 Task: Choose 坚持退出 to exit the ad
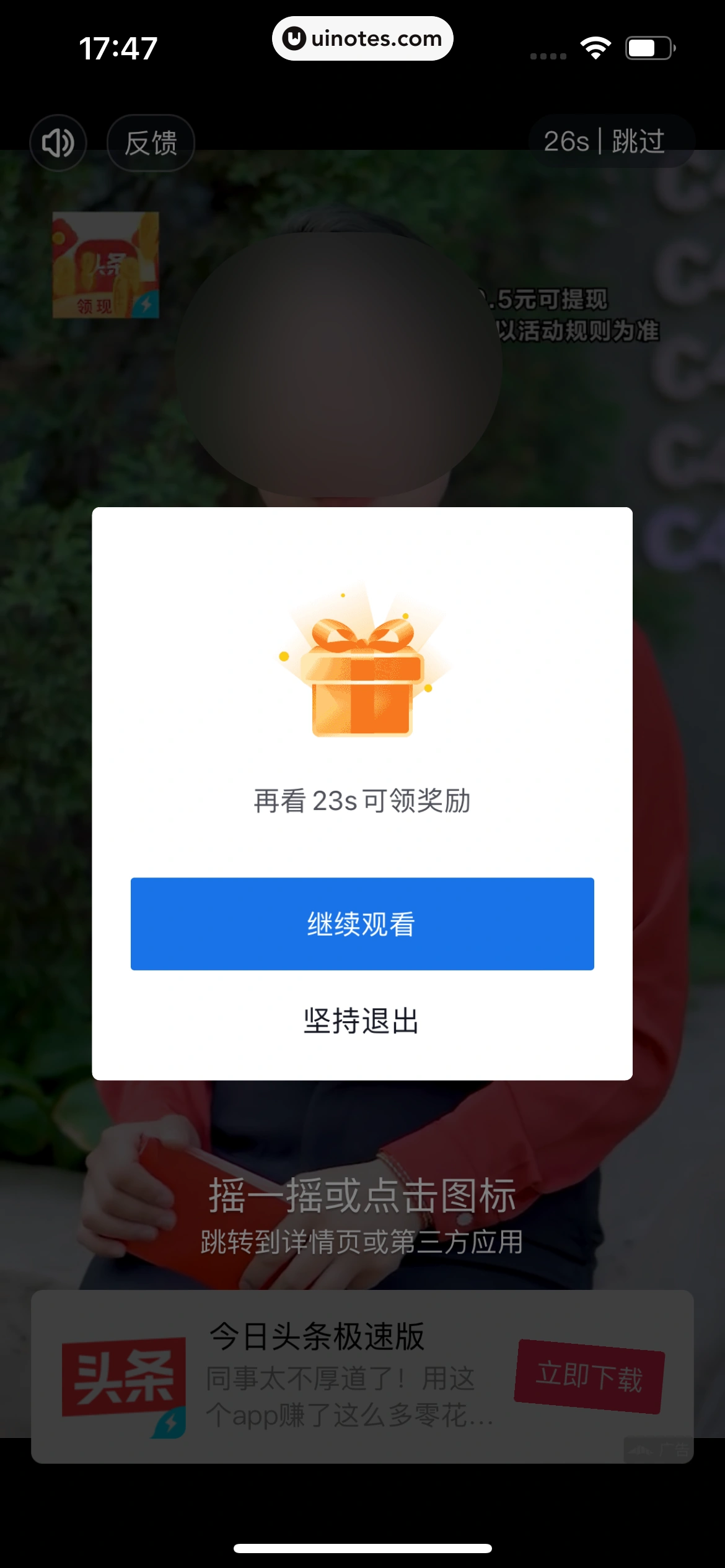[362, 1021]
